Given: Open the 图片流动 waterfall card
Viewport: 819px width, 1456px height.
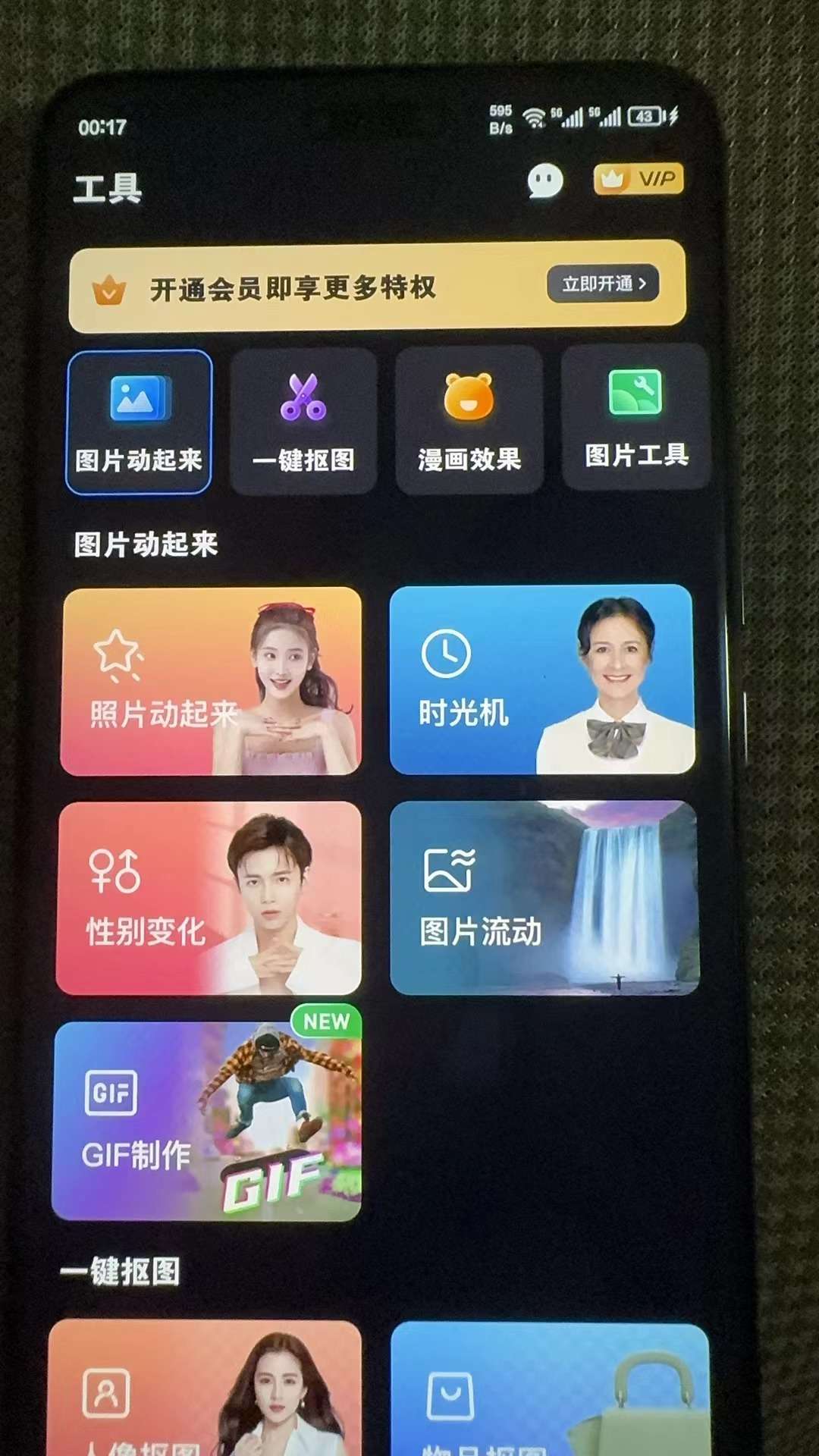Looking at the screenshot, I should (544, 898).
